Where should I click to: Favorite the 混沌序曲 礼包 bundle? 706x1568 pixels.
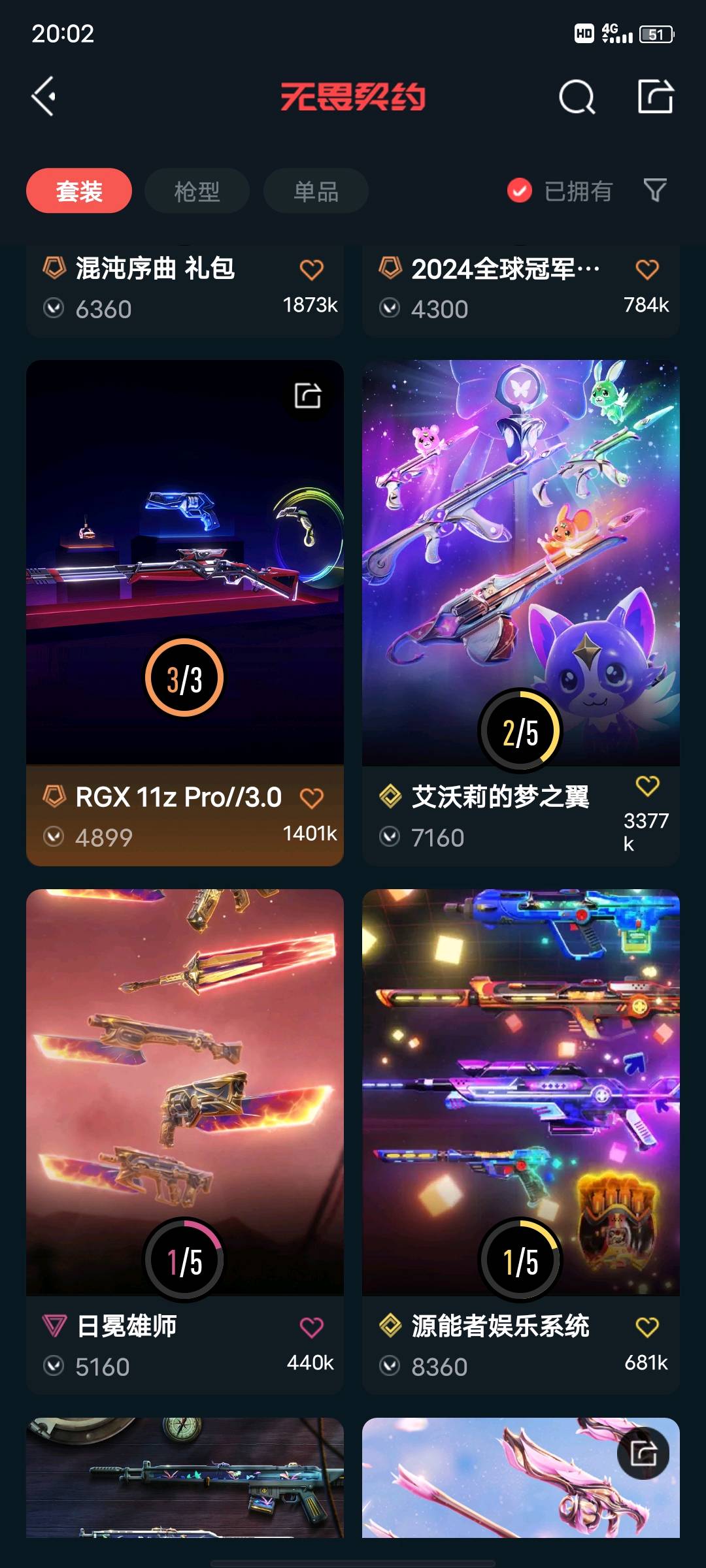(311, 269)
